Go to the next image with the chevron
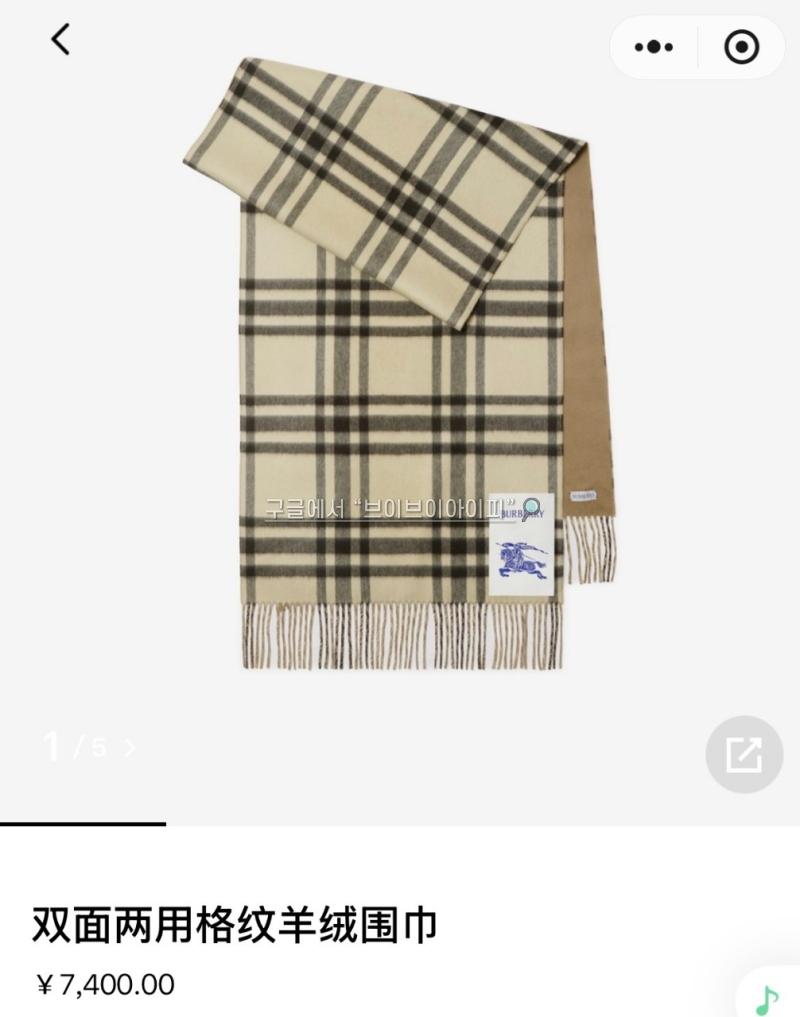The width and height of the screenshot is (800, 1017). [130, 747]
